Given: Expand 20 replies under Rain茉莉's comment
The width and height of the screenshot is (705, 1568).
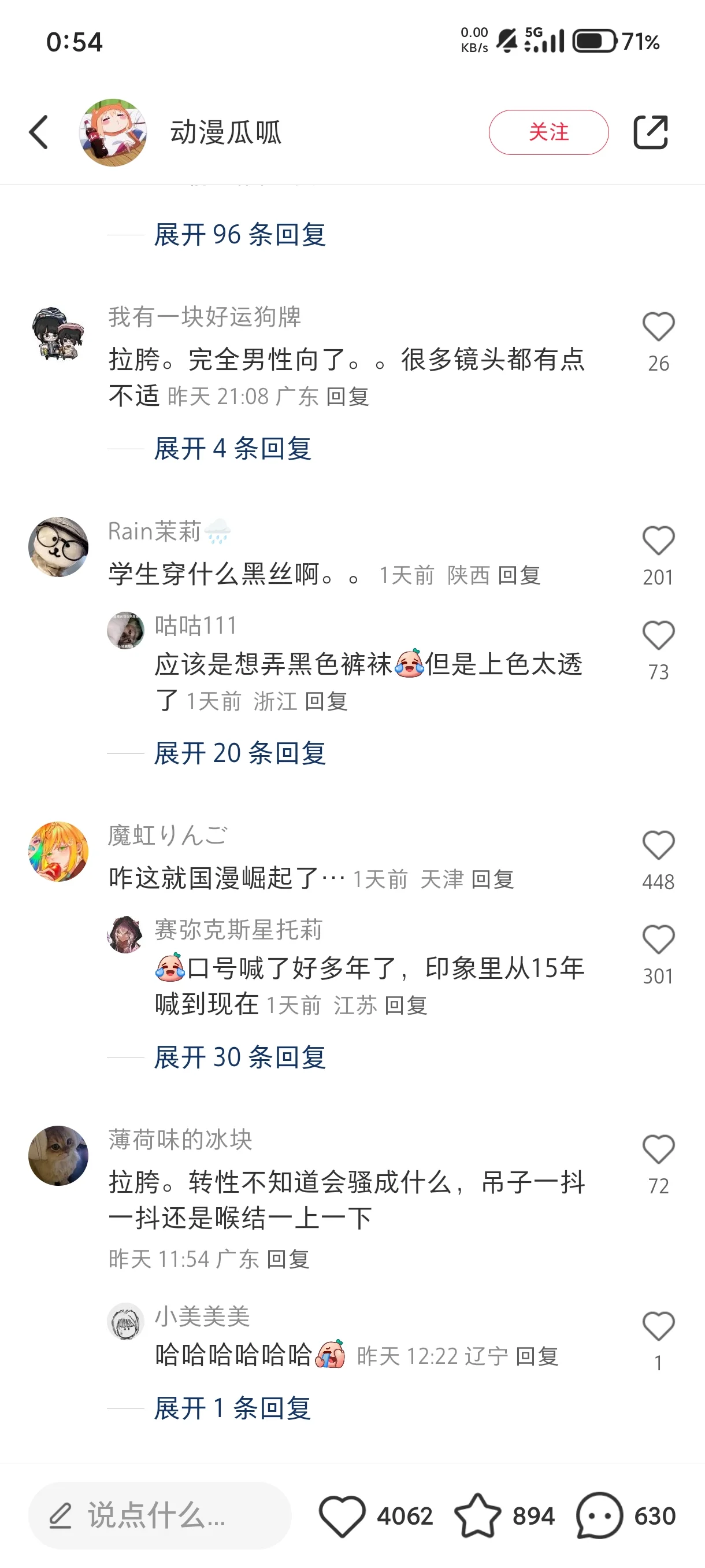Looking at the screenshot, I should (240, 753).
